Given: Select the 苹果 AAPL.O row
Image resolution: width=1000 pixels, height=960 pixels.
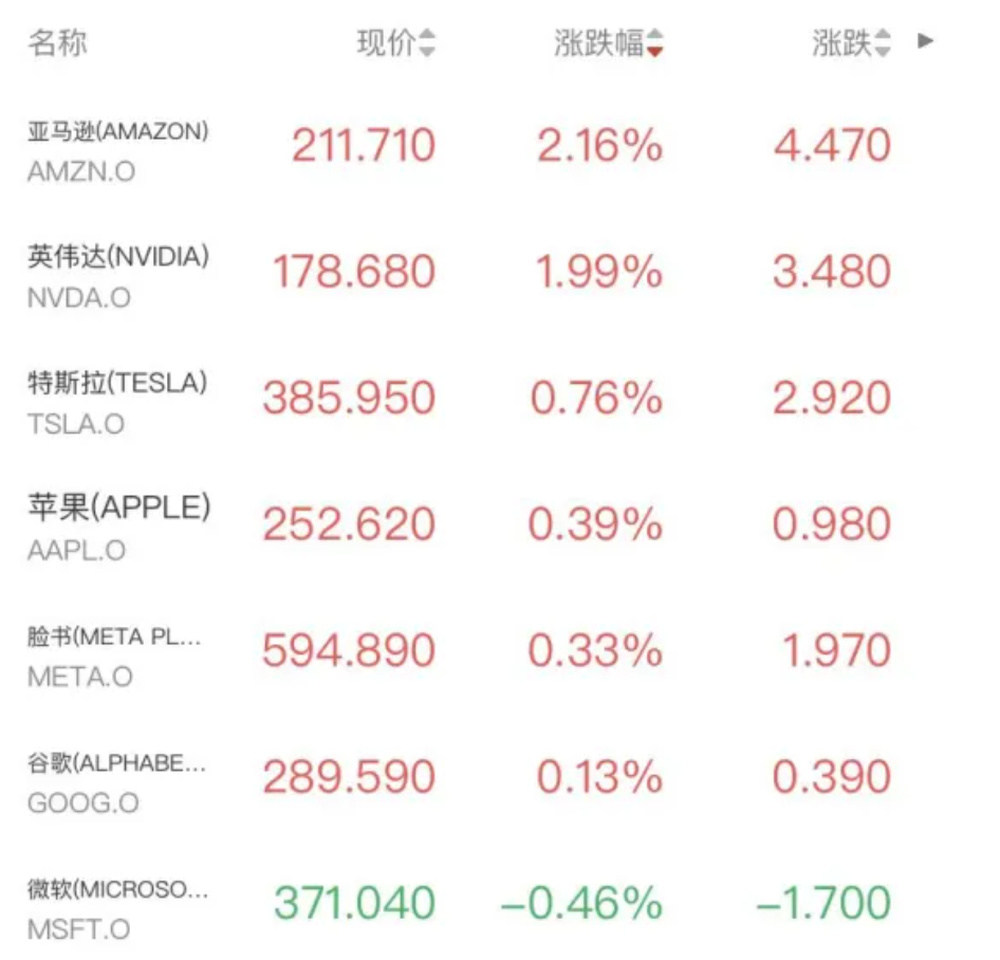Looking at the screenshot, I should coord(119,527).
